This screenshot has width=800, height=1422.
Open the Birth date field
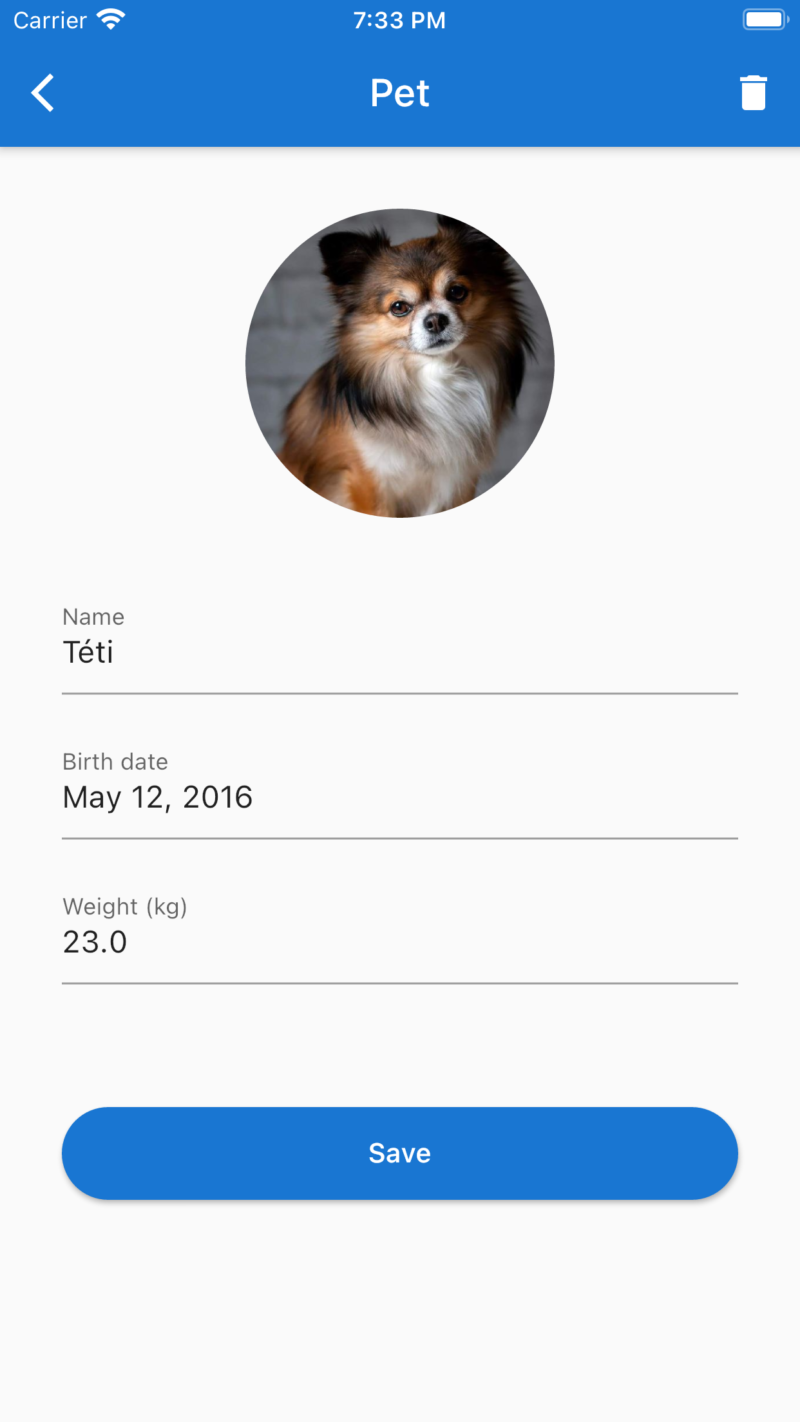click(400, 797)
